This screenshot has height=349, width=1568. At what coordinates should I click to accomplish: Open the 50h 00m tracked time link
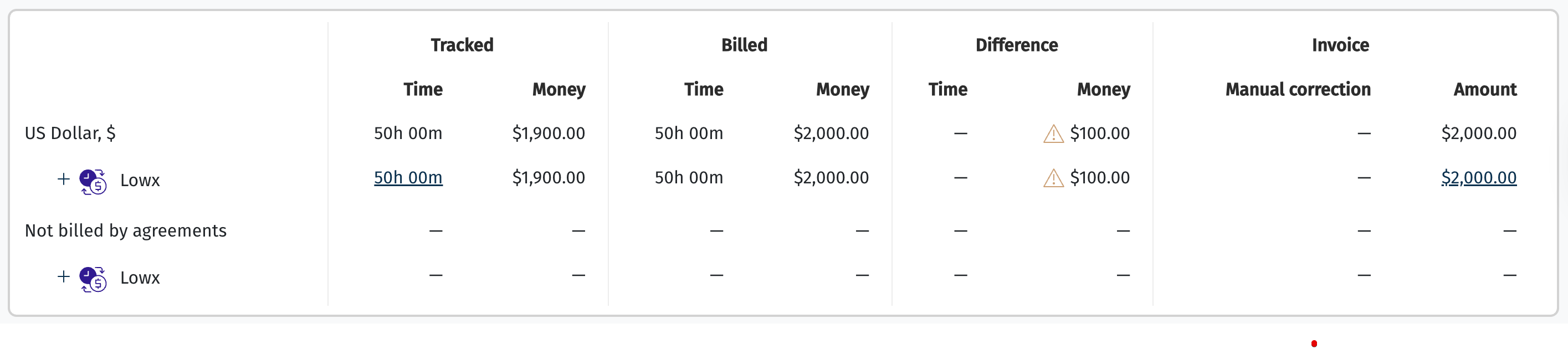tap(408, 178)
